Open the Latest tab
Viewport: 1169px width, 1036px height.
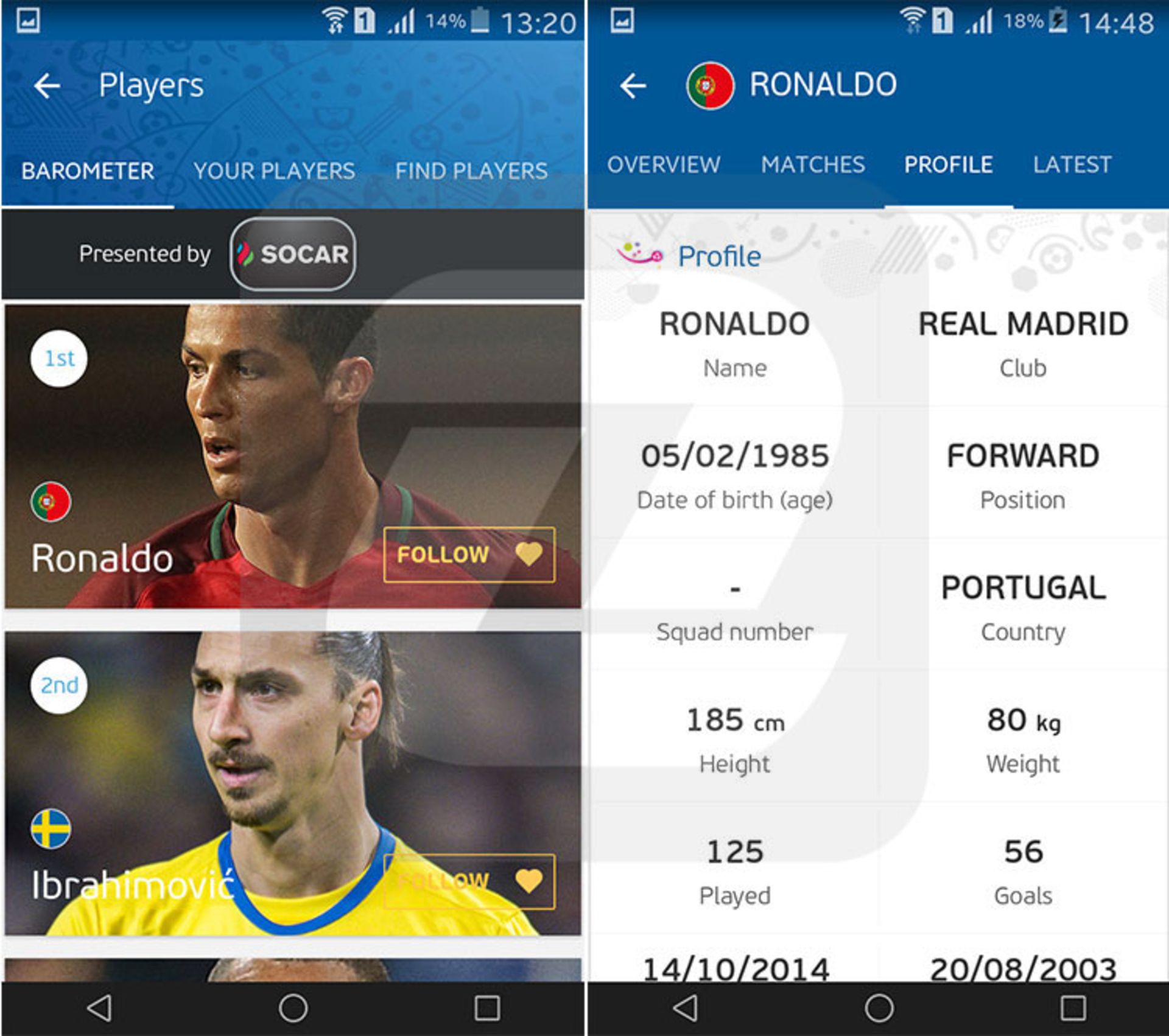(1072, 165)
